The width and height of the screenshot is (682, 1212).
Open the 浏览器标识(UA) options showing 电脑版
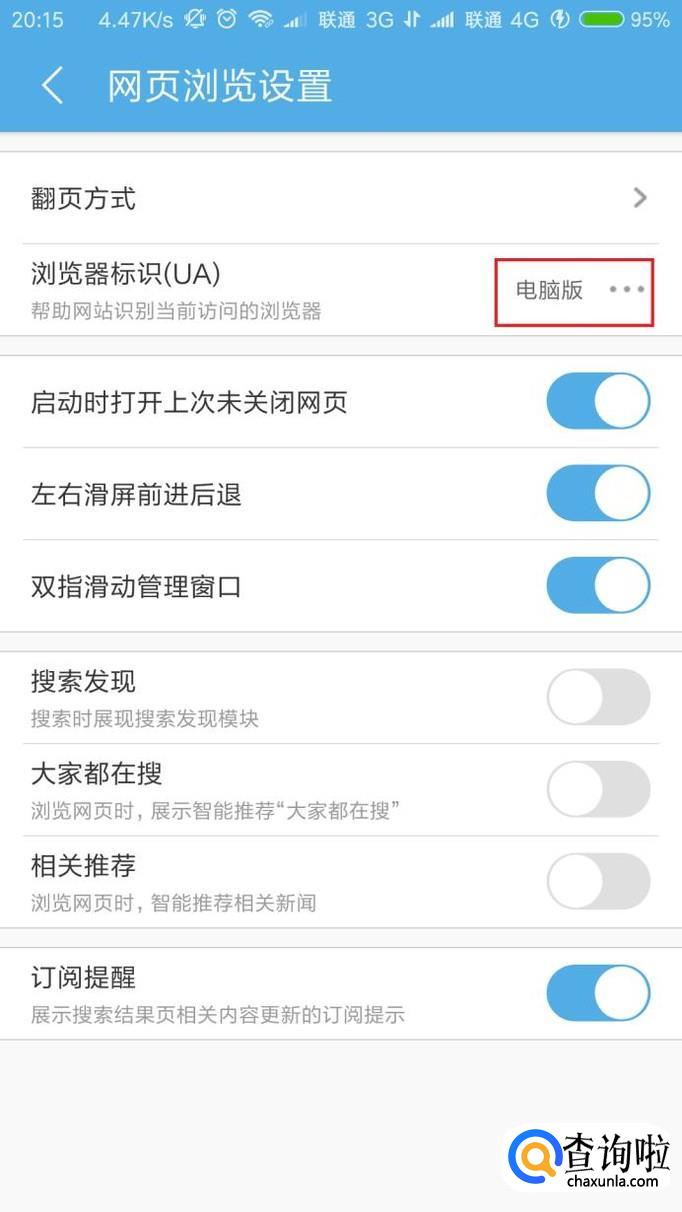pyautogui.click(x=574, y=291)
